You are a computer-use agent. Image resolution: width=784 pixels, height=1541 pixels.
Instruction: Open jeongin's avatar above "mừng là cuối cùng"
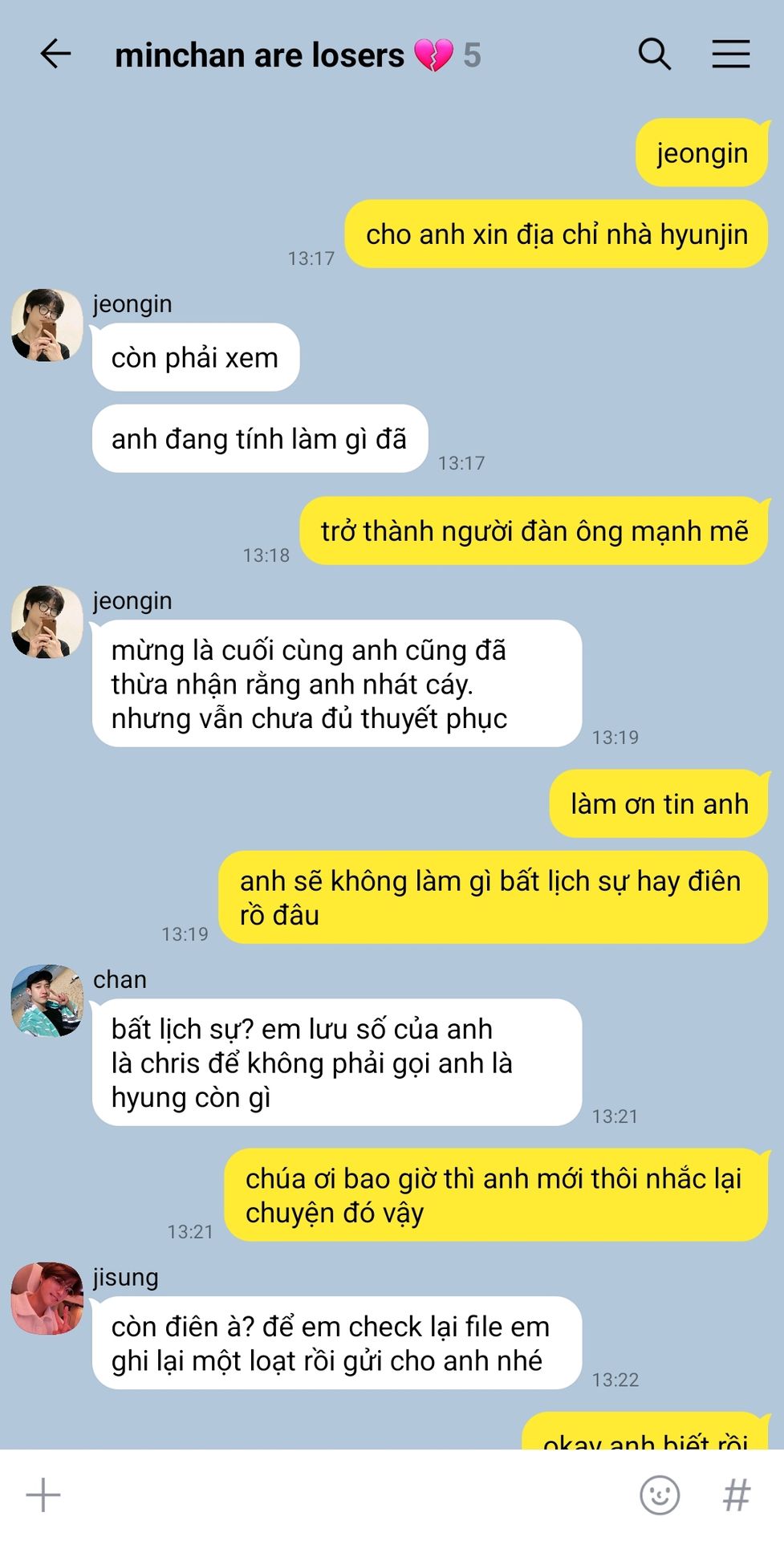[x=47, y=622]
